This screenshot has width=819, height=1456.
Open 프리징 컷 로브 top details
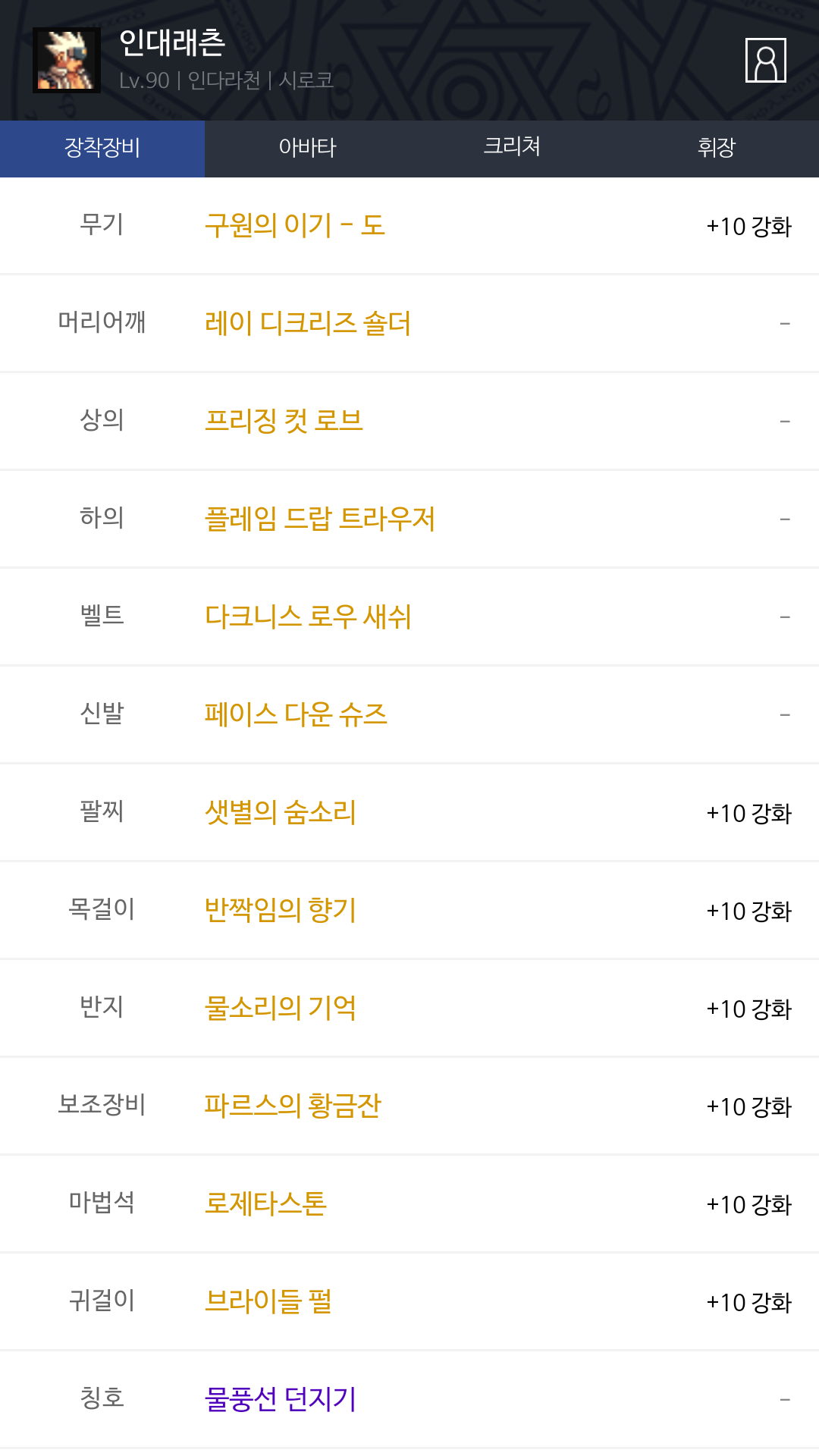[x=284, y=421]
